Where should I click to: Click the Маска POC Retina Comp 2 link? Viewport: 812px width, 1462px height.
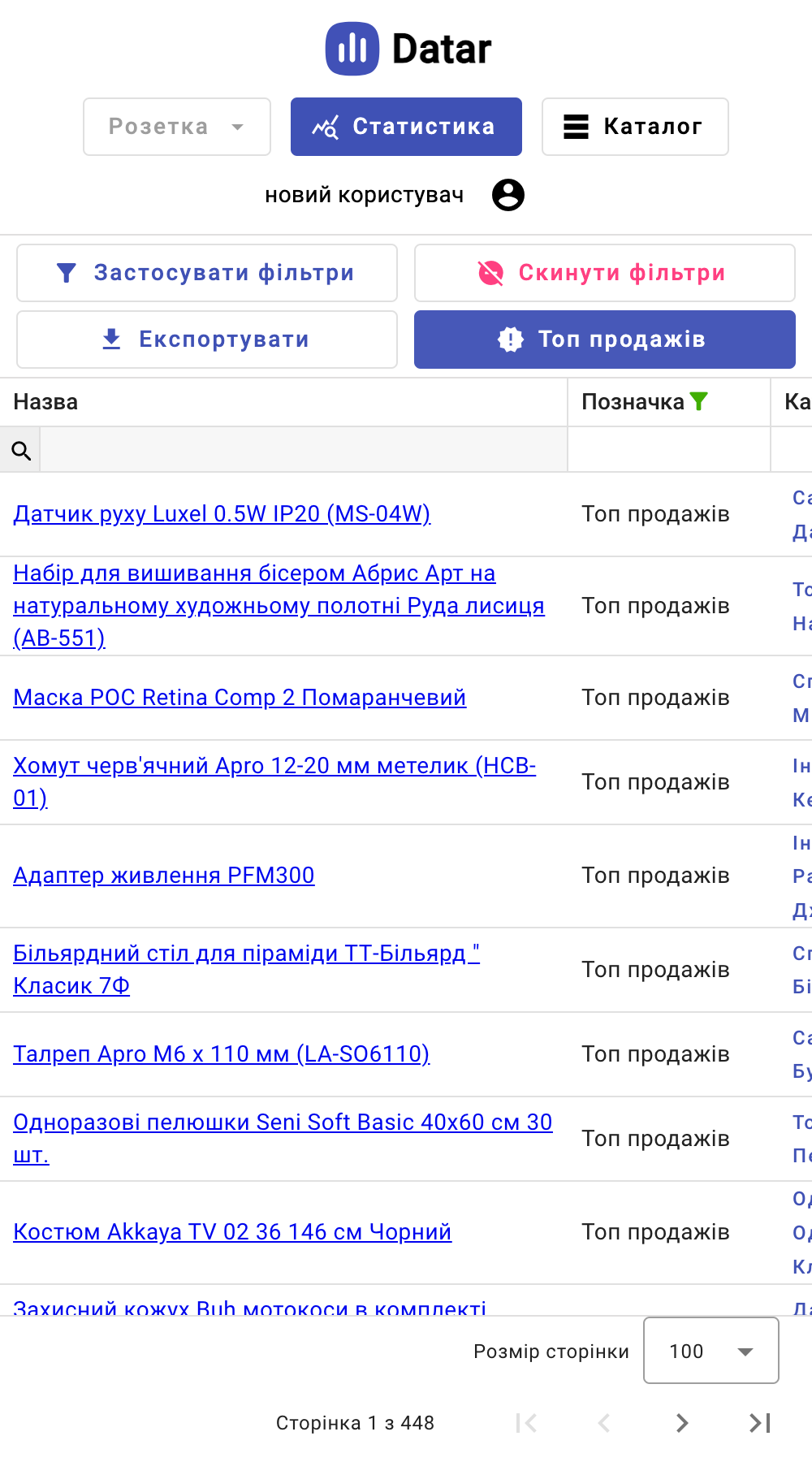(239, 698)
